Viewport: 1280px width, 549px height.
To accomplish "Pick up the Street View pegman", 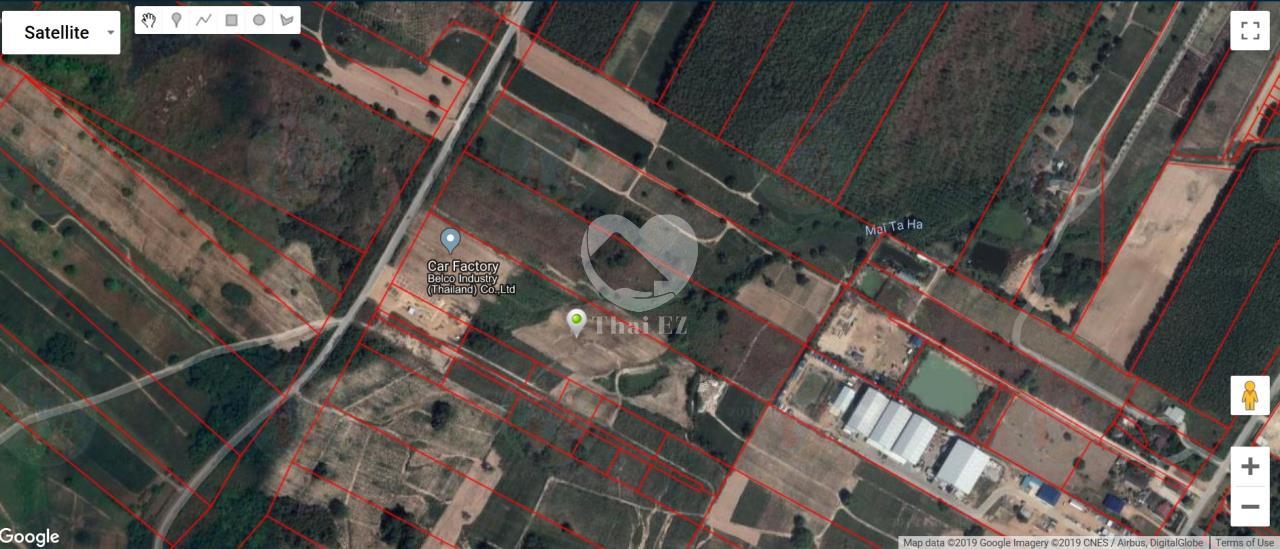I will [1249, 396].
